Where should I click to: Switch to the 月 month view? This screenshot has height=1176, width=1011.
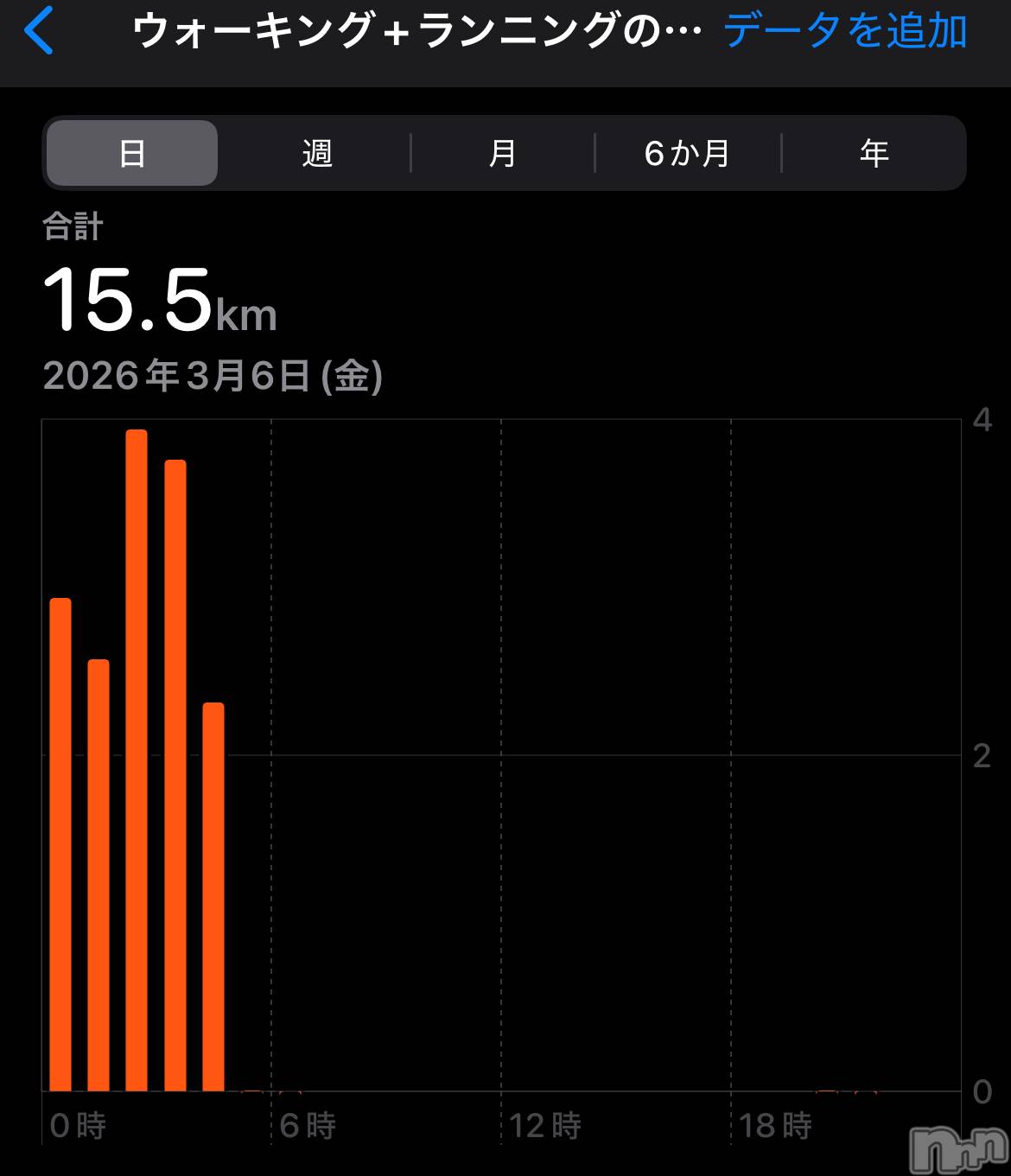pyautogui.click(x=502, y=154)
